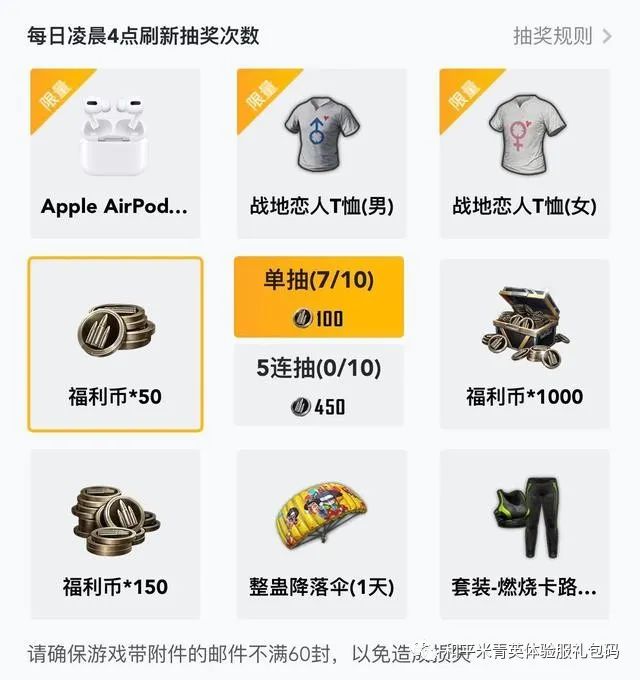View the Apple AirPods prize tile
This screenshot has height=680, width=640.
coord(115,153)
